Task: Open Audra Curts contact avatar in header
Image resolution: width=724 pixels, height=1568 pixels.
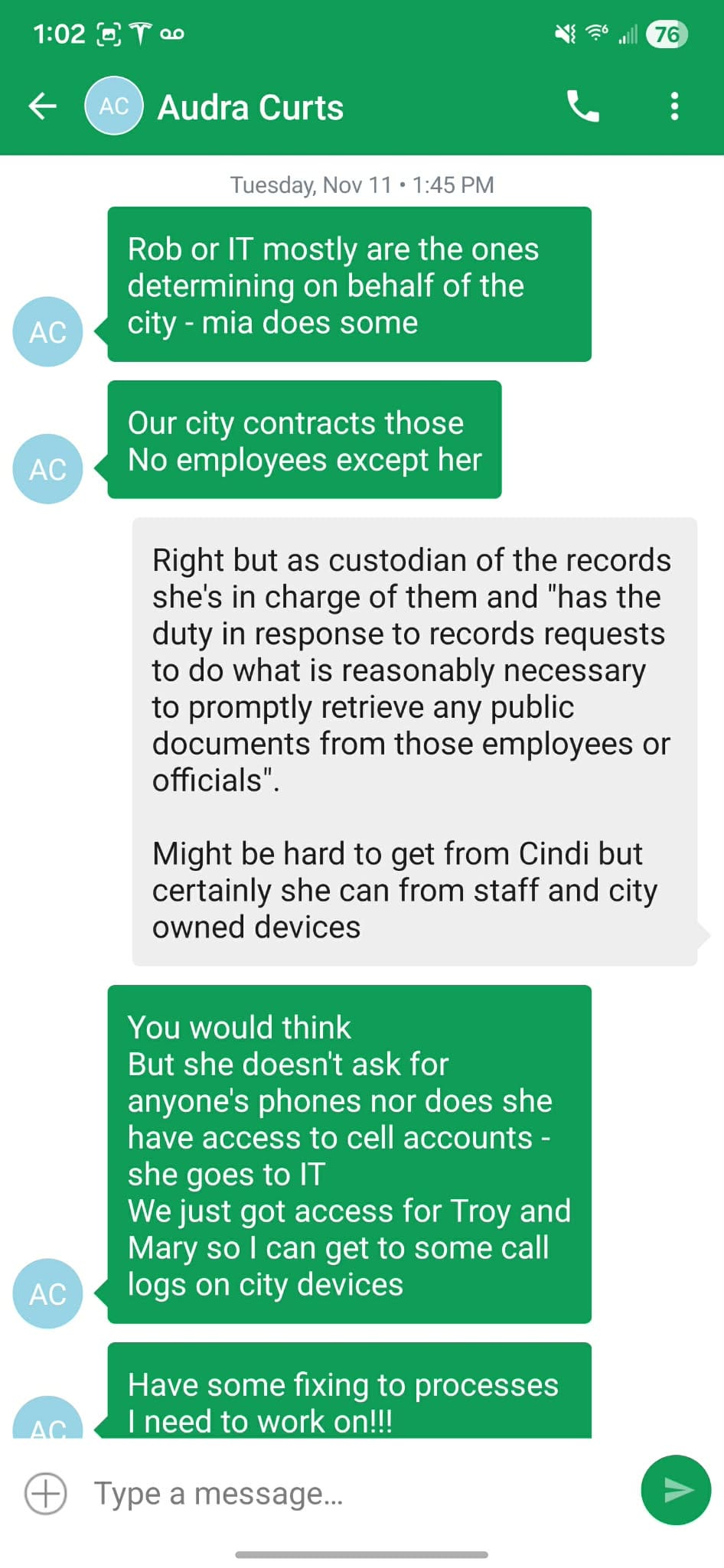Action: tap(113, 106)
